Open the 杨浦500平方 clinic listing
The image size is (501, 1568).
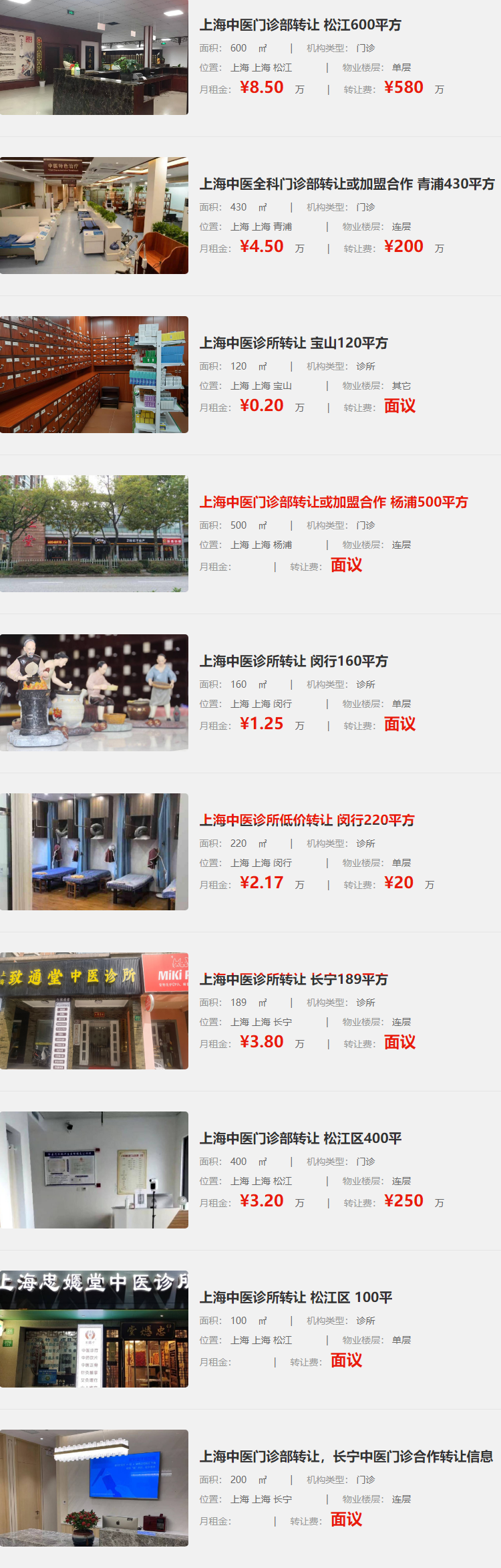(x=333, y=502)
